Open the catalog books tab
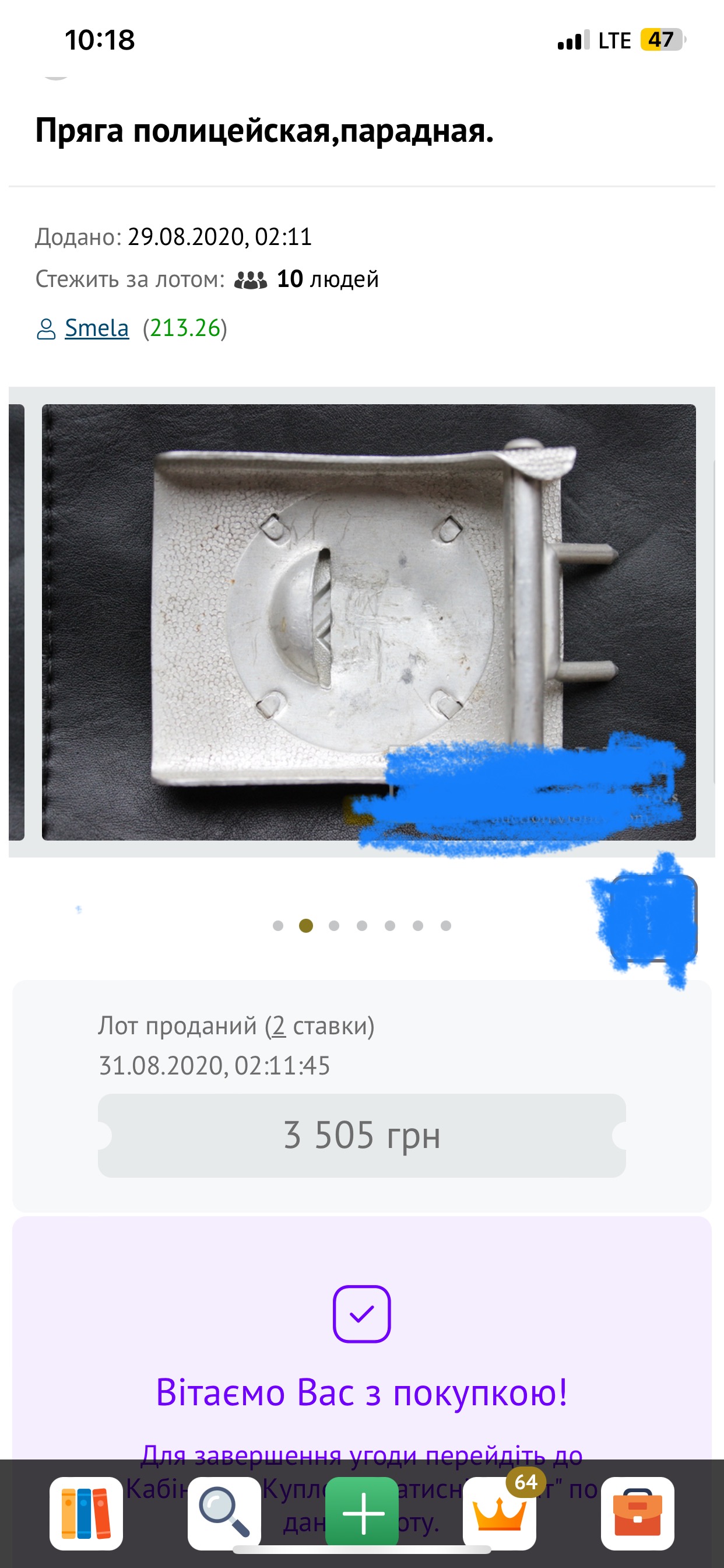The image size is (724, 1568). click(86, 1513)
